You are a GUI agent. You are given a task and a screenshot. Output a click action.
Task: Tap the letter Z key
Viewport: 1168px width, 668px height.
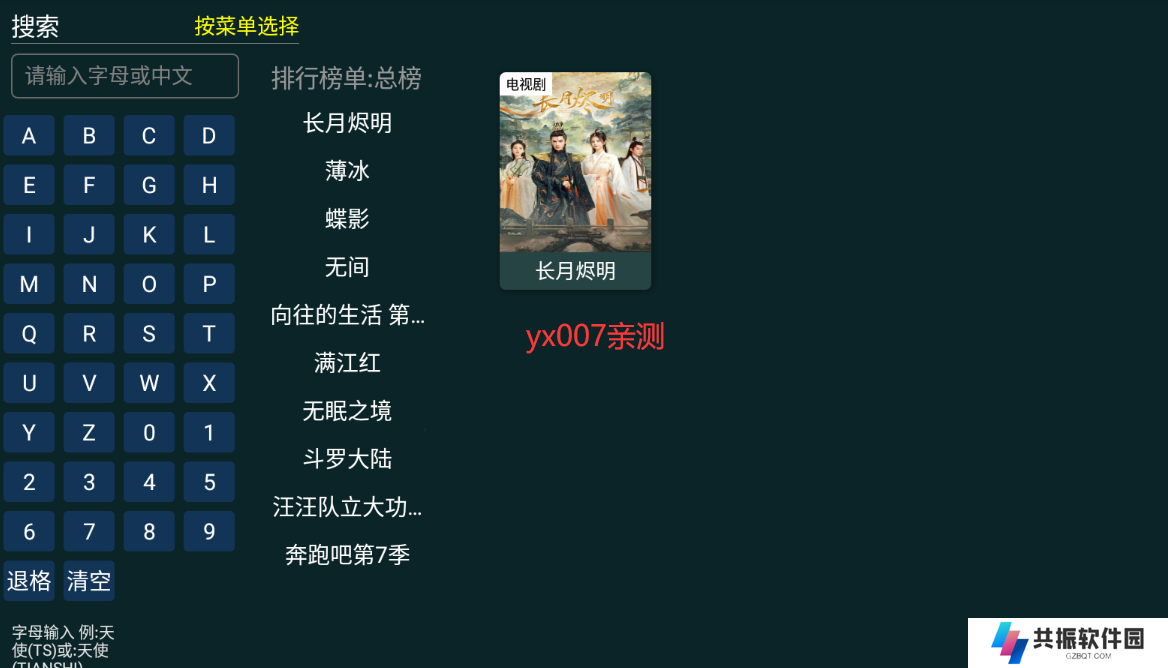pyautogui.click(x=89, y=433)
